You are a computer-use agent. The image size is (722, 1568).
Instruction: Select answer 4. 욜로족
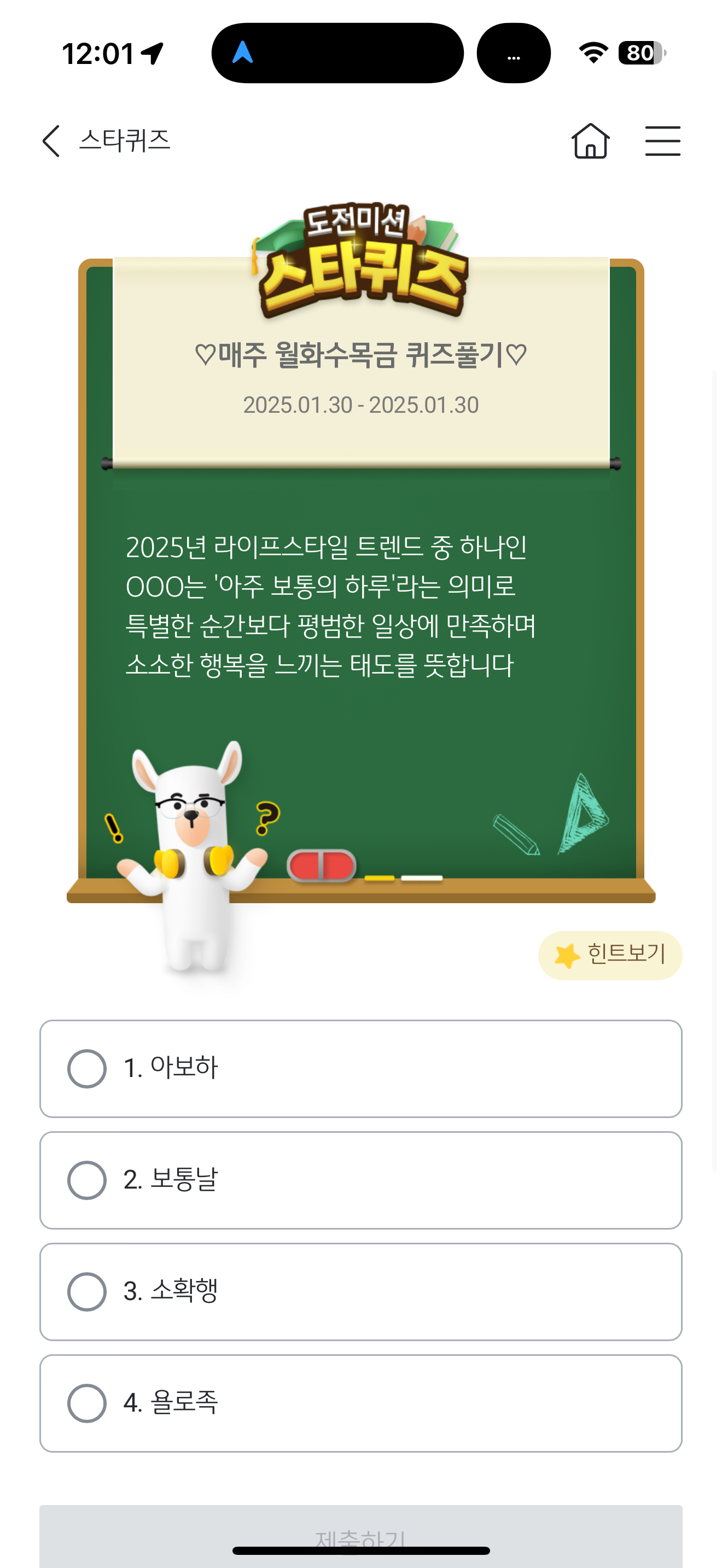tap(361, 1403)
